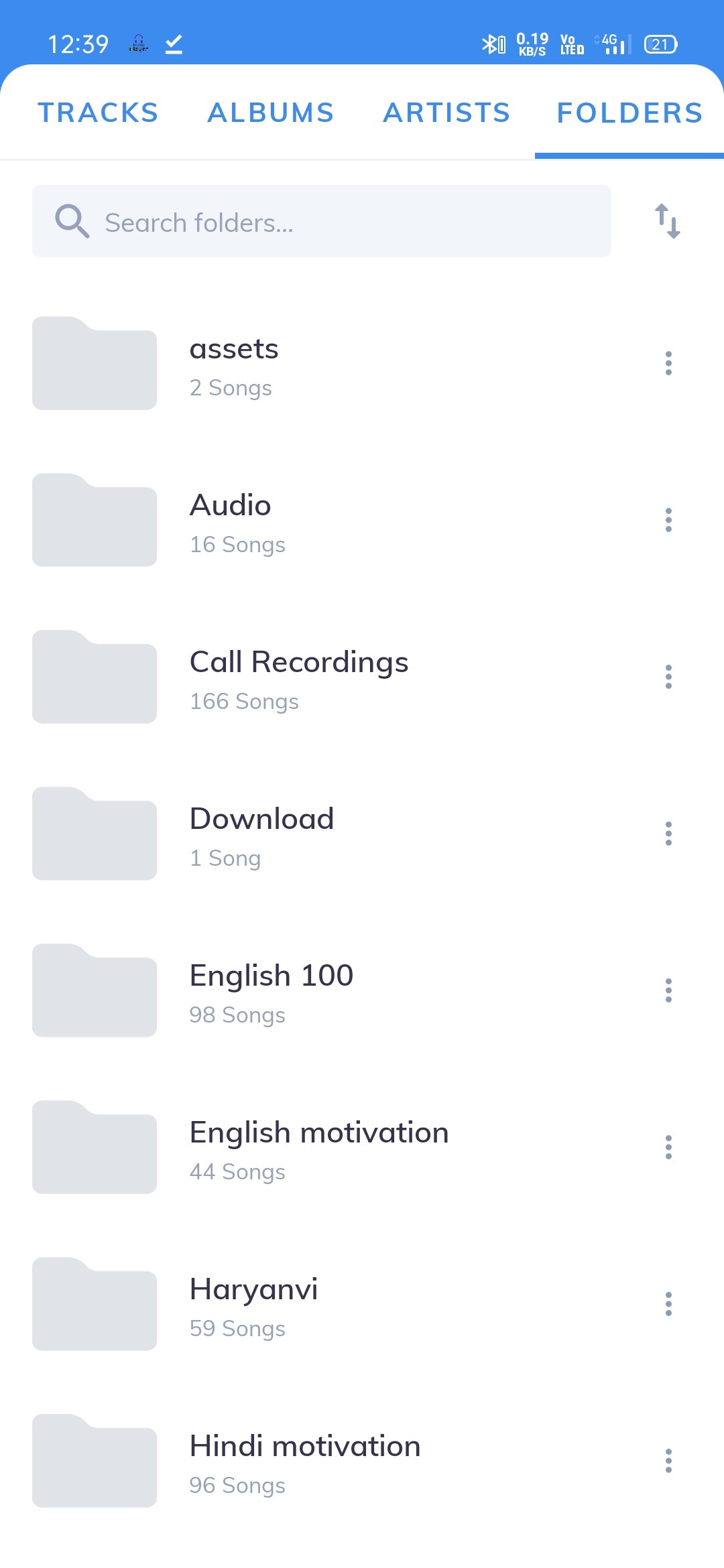724x1568 pixels.
Task: Select the Folders tab
Action: pyautogui.click(x=629, y=113)
